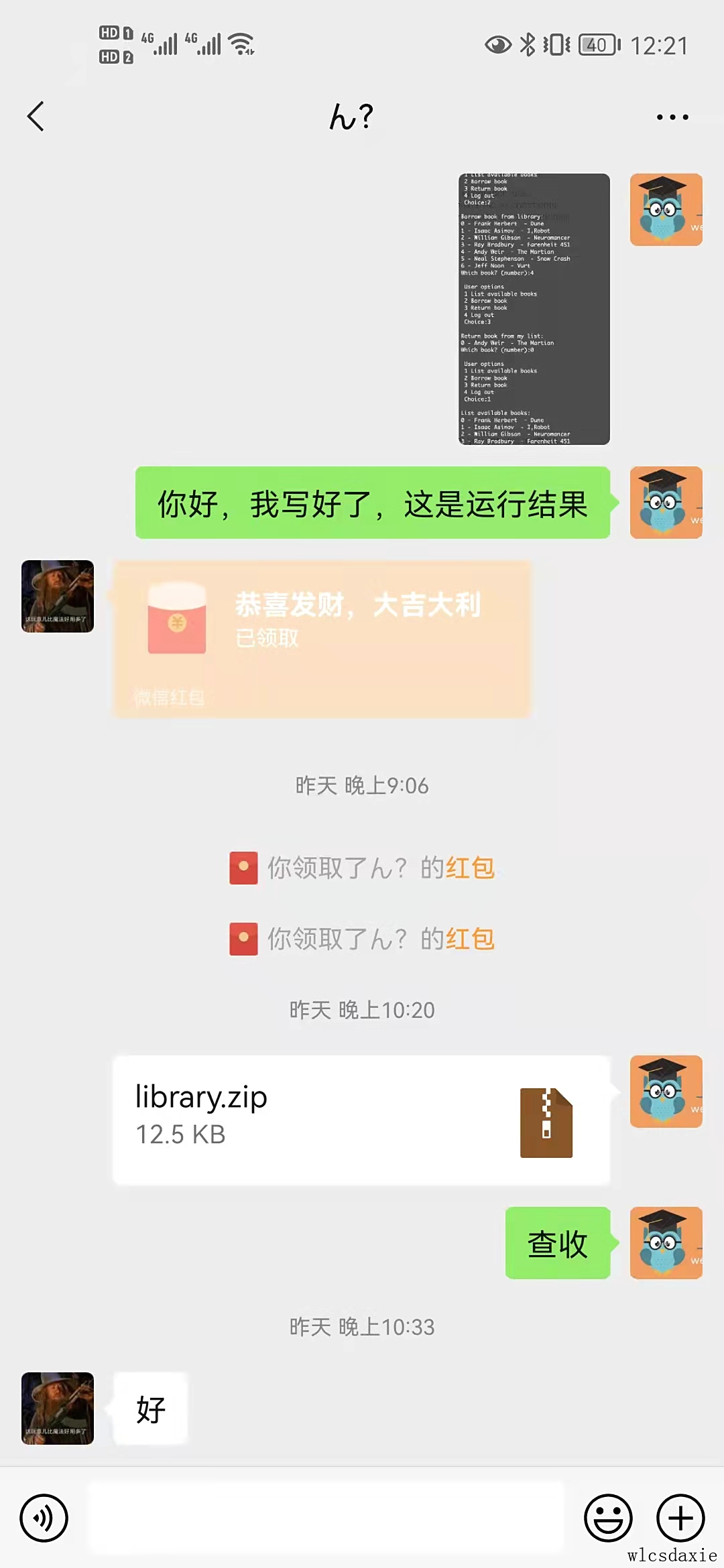
Task: Open the emoji picker
Action: 608,1518
